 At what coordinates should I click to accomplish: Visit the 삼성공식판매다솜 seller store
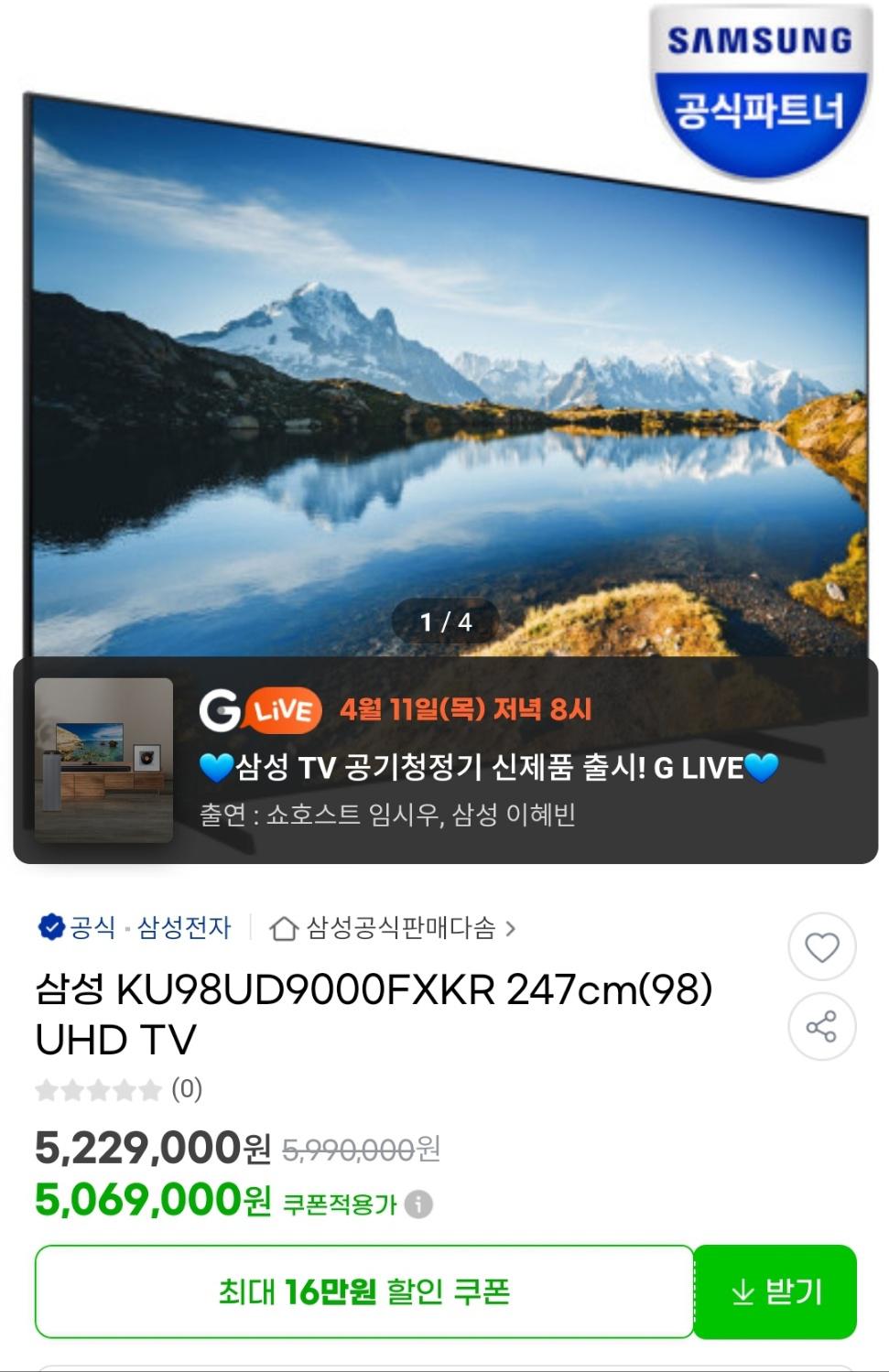click(x=394, y=929)
